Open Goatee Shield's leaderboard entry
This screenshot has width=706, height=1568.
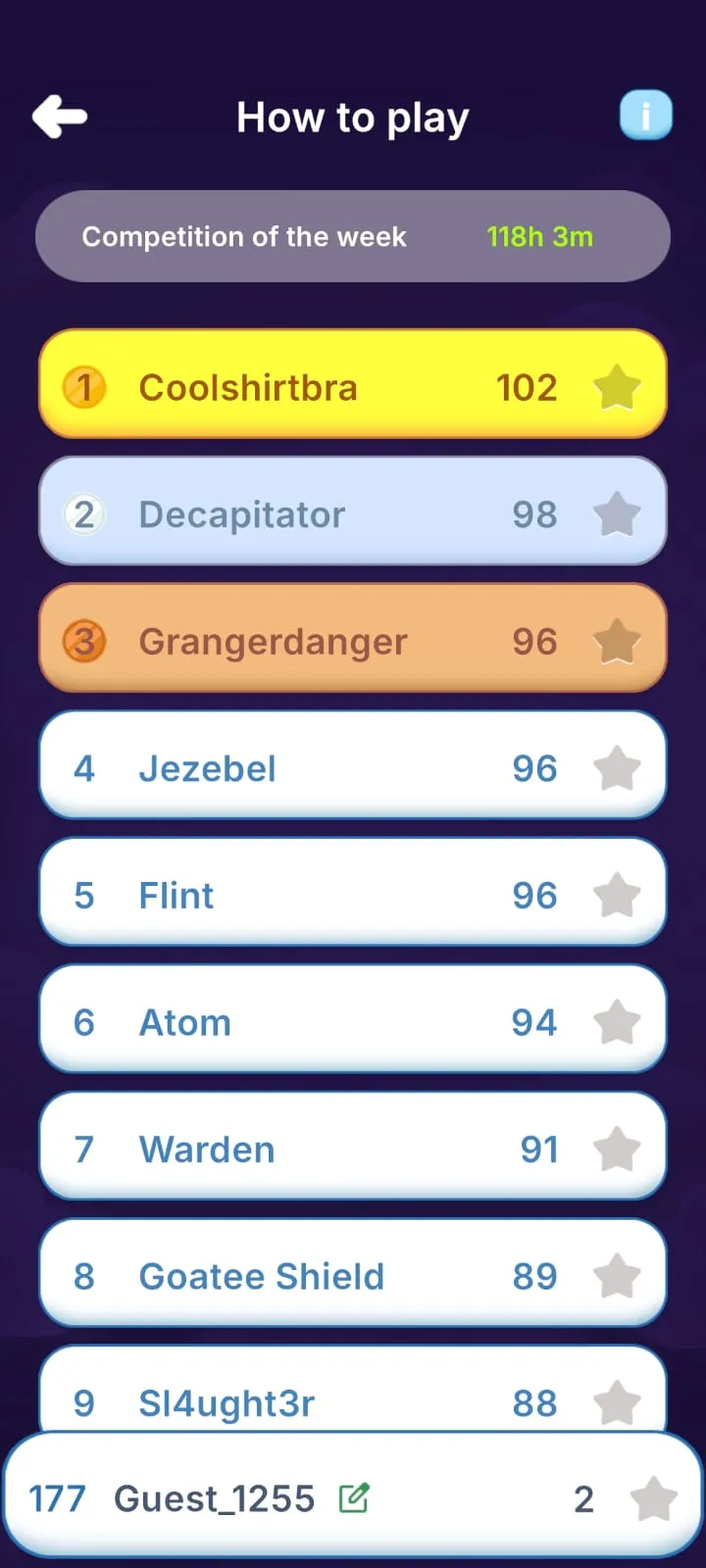pyautogui.click(x=352, y=1275)
